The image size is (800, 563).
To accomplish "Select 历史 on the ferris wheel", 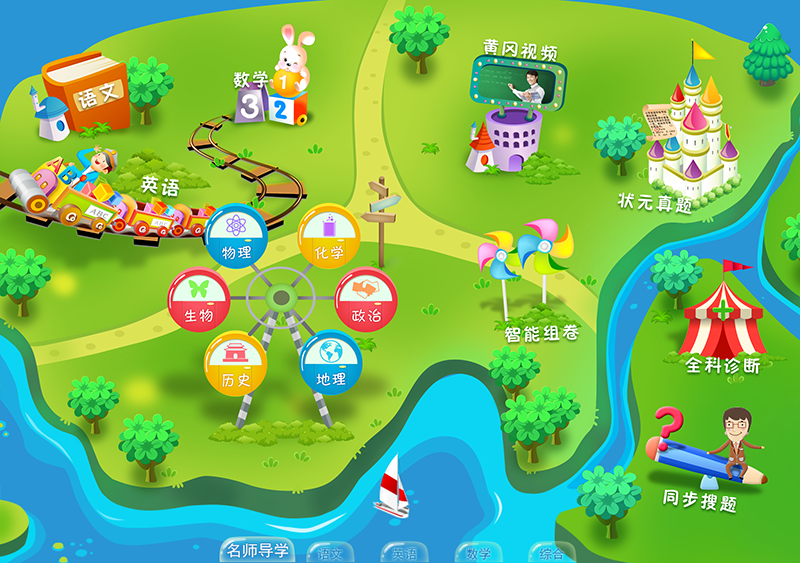I will [236, 363].
